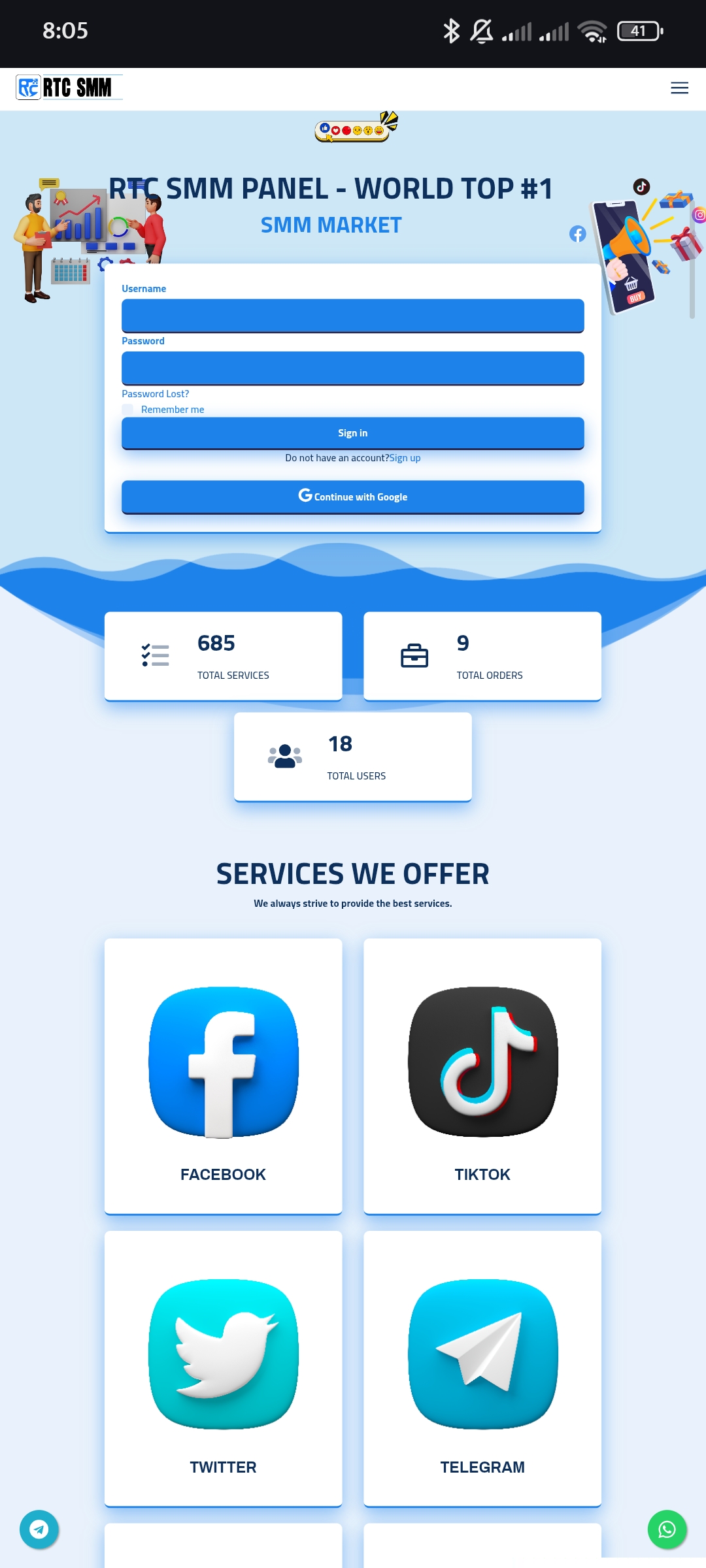Focus the Password input field

(x=352, y=368)
